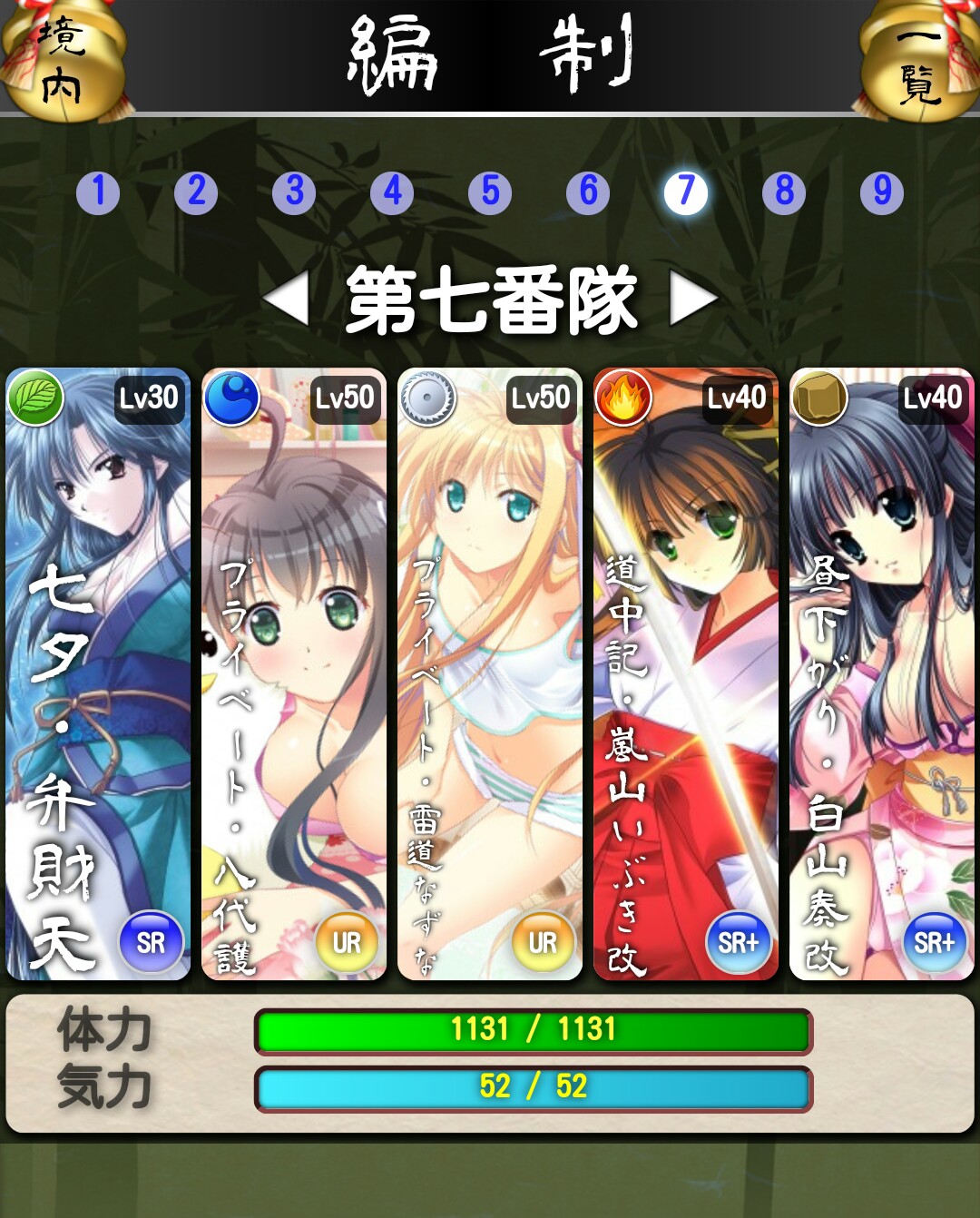The image size is (980, 1218).
Task: Go to squad number 6
Action: tap(588, 192)
